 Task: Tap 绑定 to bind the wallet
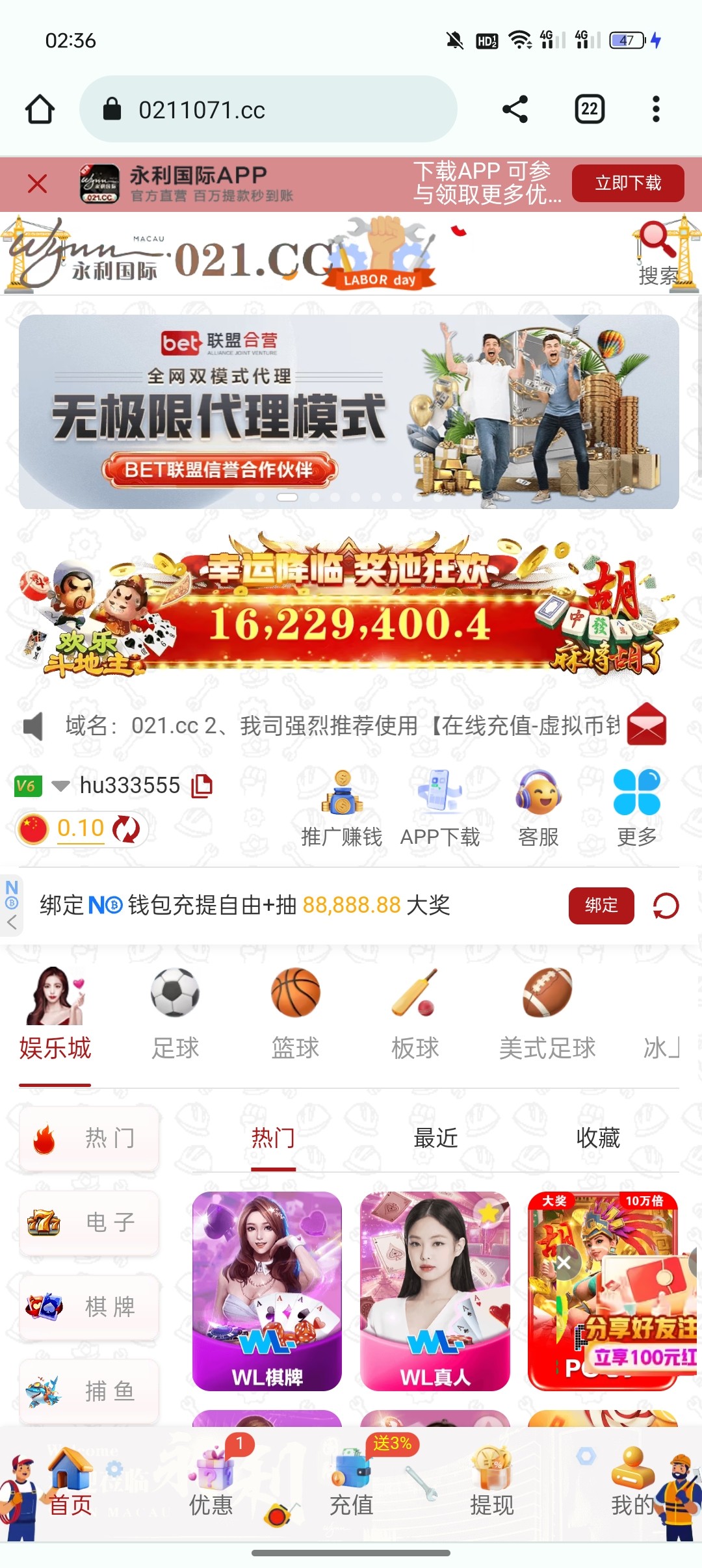[601, 905]
